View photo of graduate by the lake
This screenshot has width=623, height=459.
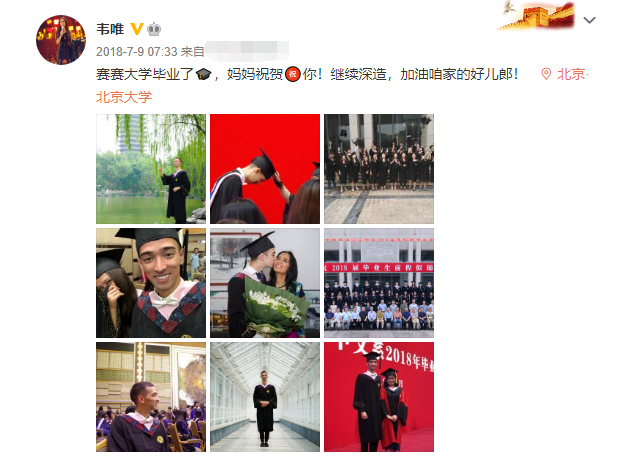(151, 168)
